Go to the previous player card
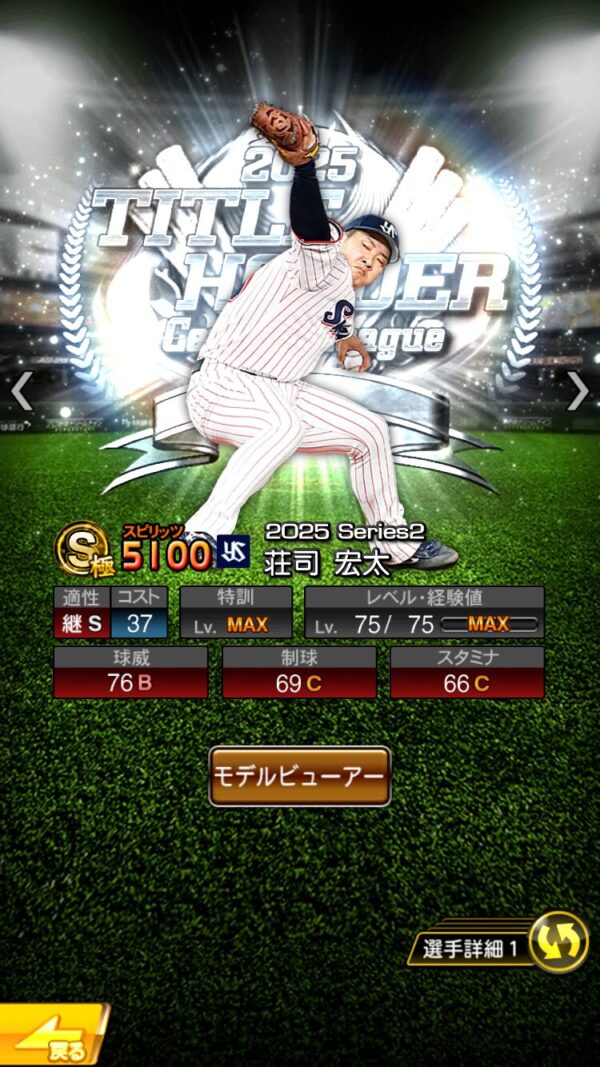The width and height of the screenshot is (600, 1067). (x=21, y=391)
